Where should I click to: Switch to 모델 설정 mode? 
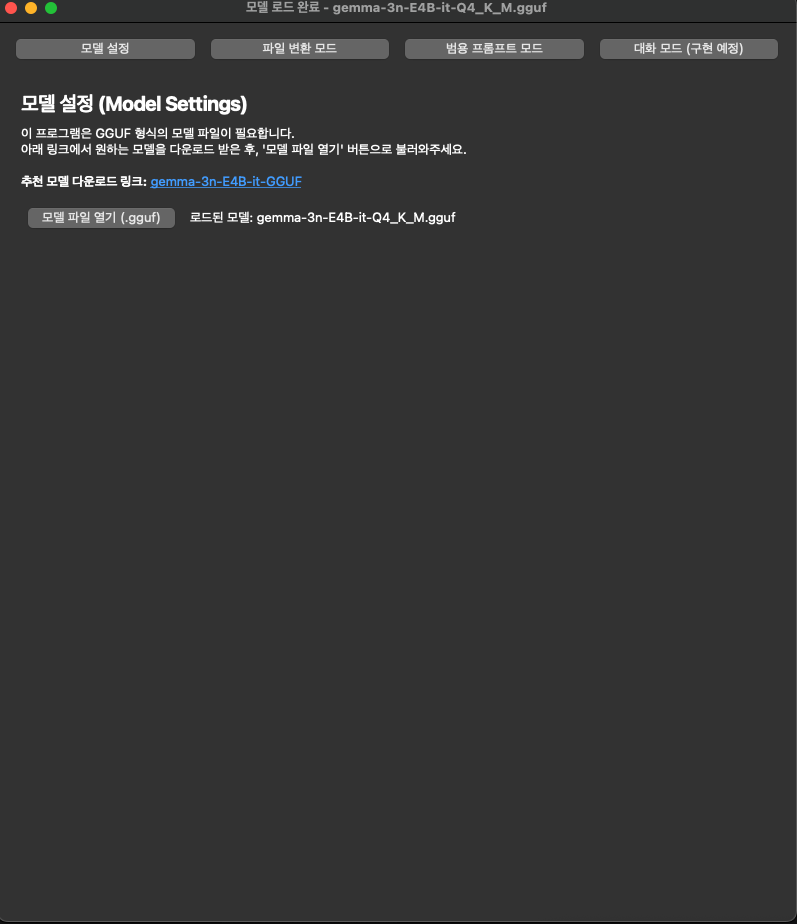click(105, 48)
